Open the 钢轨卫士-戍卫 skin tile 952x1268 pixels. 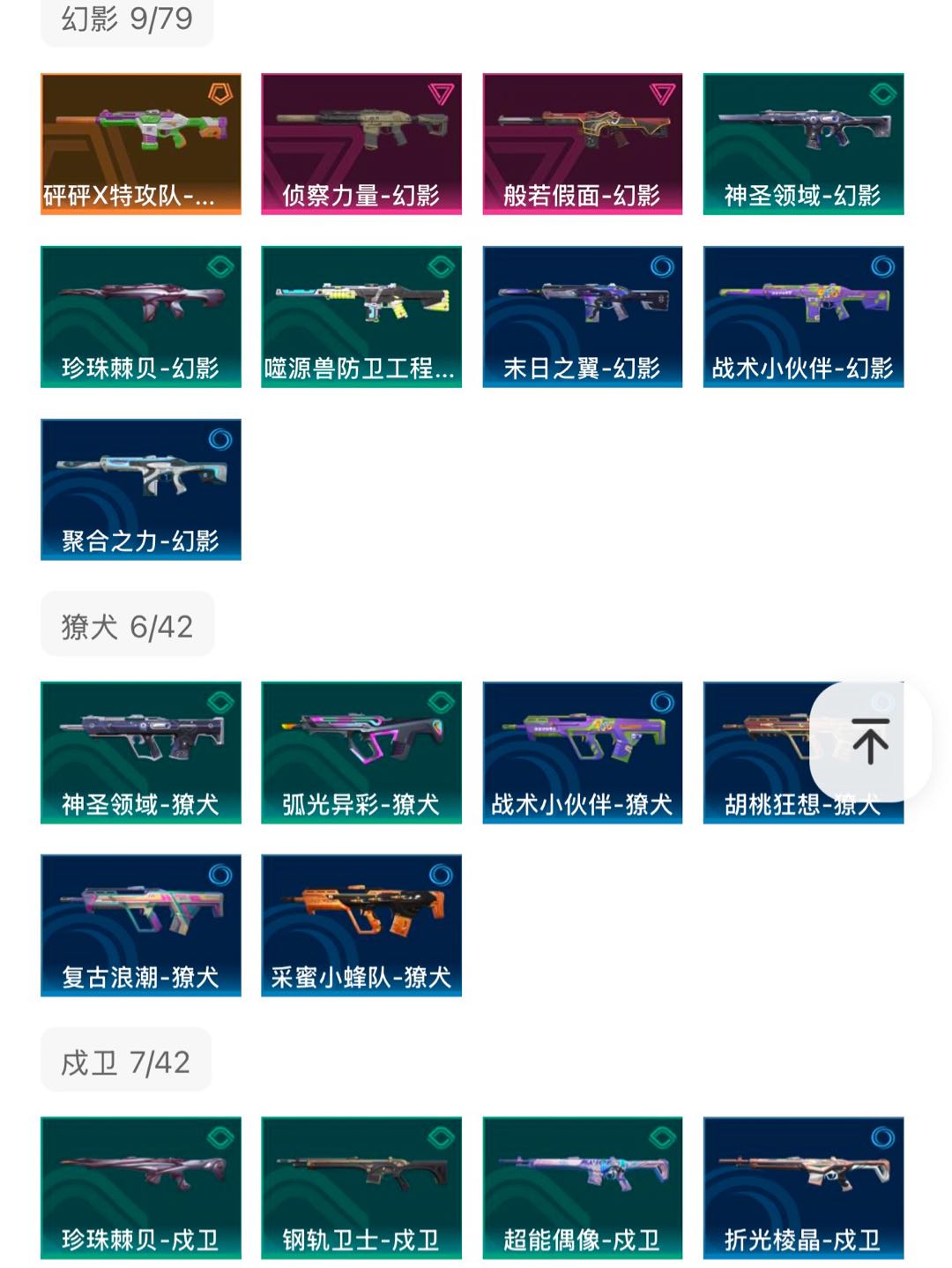(x=361, y=1188)
